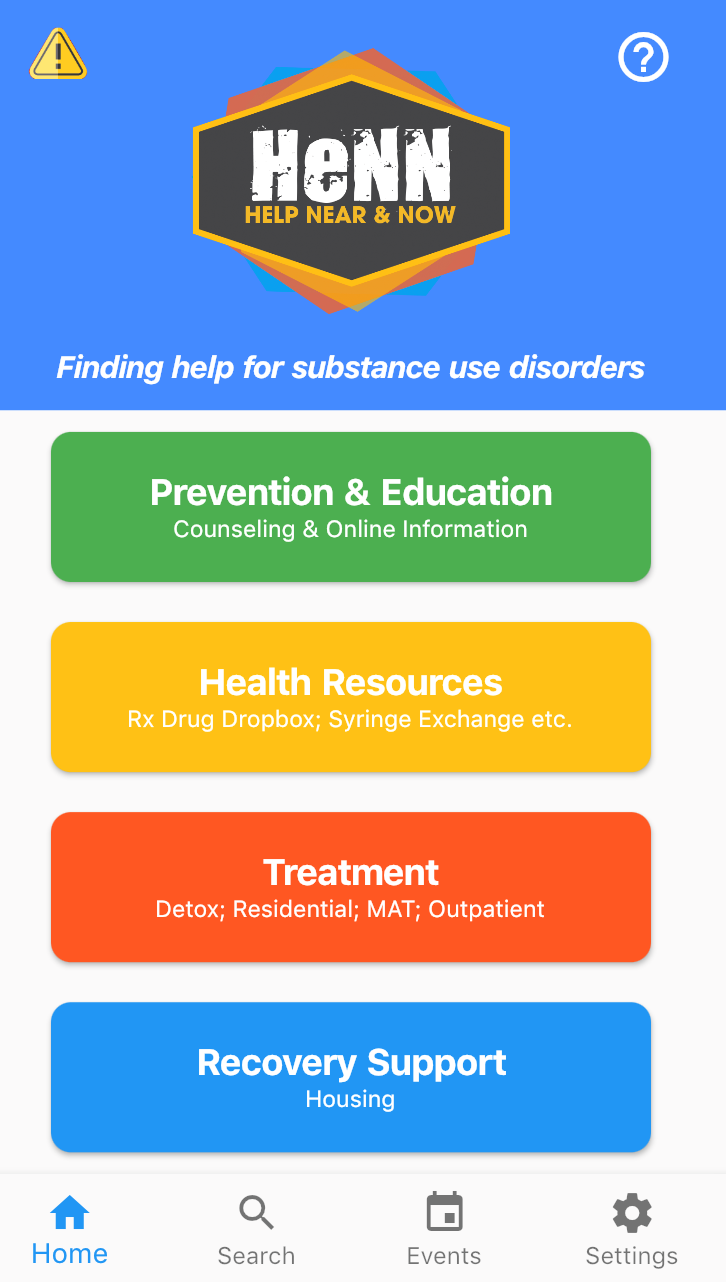Switch to the Events tab
This screenshot has width=726, height=1282.
point(444,1230)
